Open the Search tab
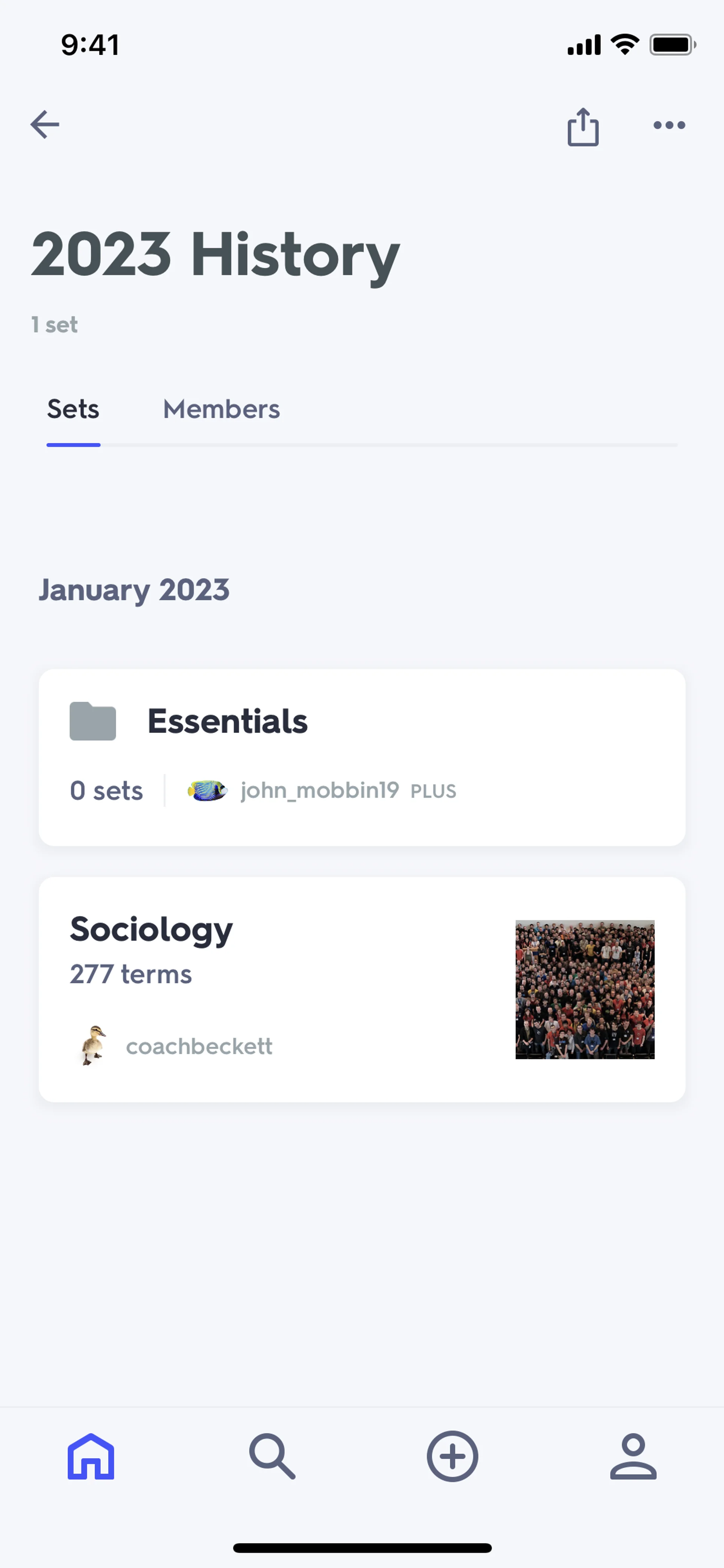 coord(272,1456)
